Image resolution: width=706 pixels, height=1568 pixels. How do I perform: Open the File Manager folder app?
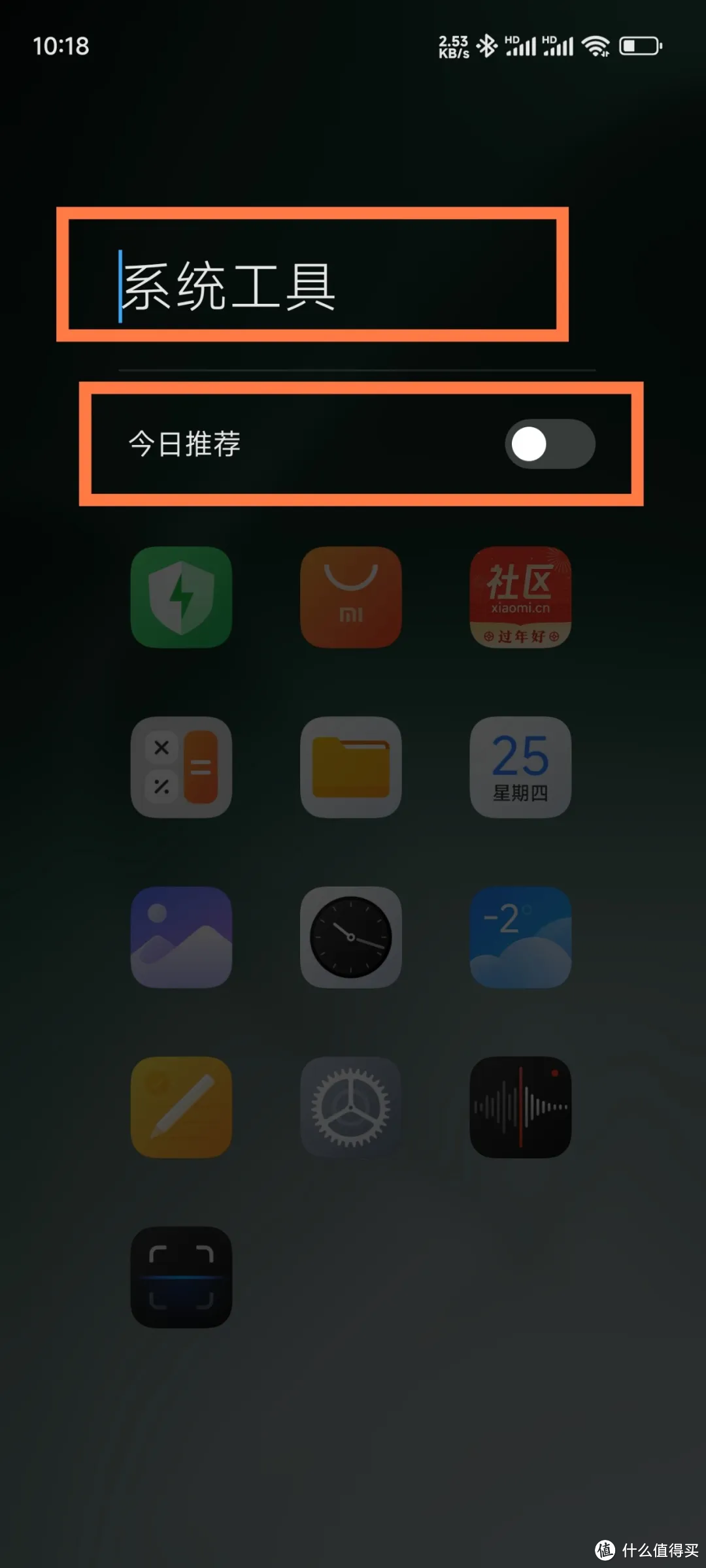tap(351, 767)
